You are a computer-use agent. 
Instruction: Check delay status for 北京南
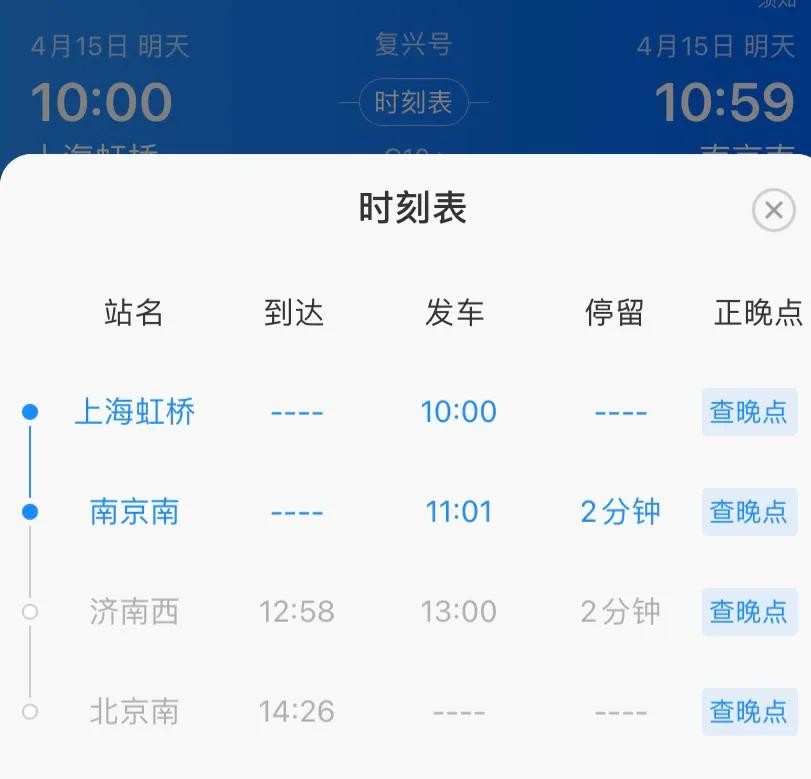749,712
